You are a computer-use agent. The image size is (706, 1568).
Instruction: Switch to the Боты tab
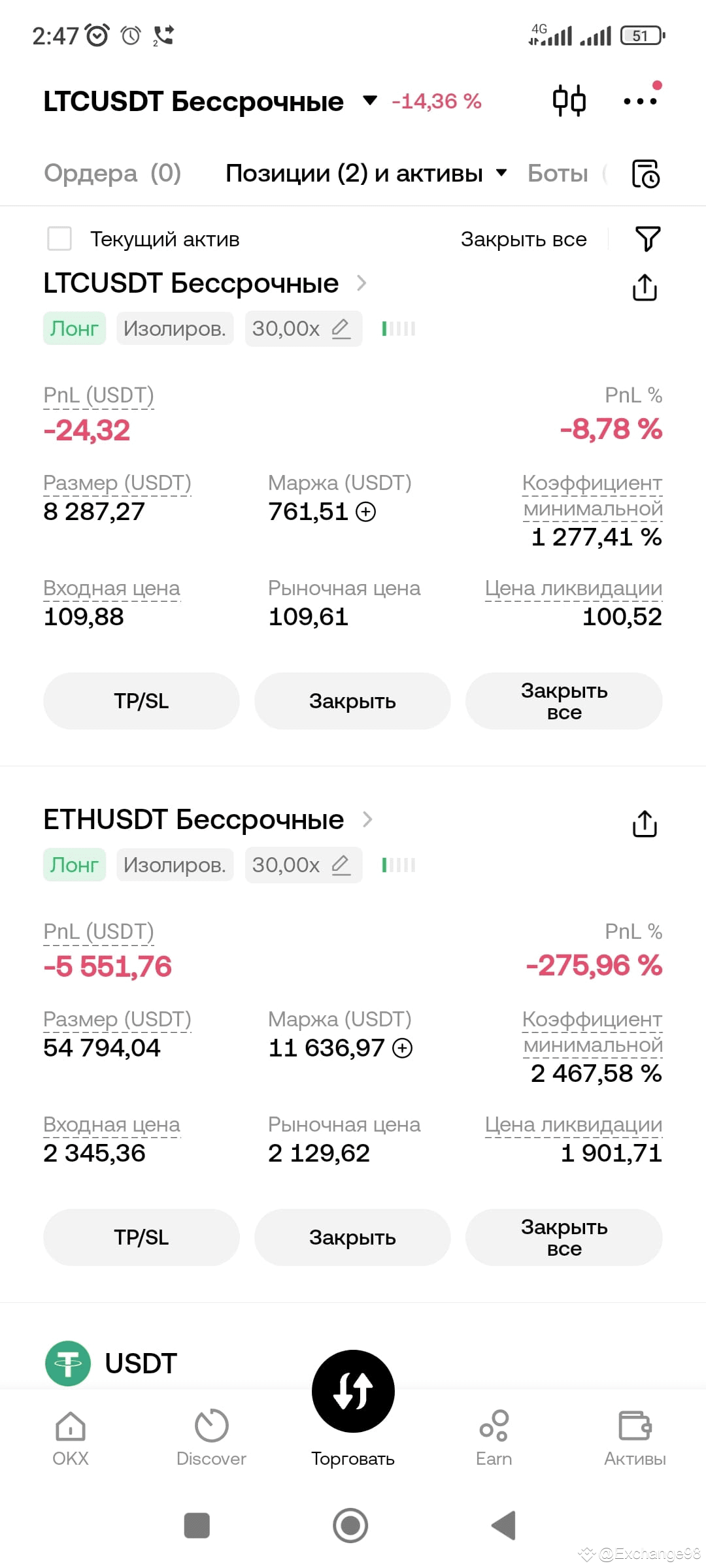pos(558,173)
